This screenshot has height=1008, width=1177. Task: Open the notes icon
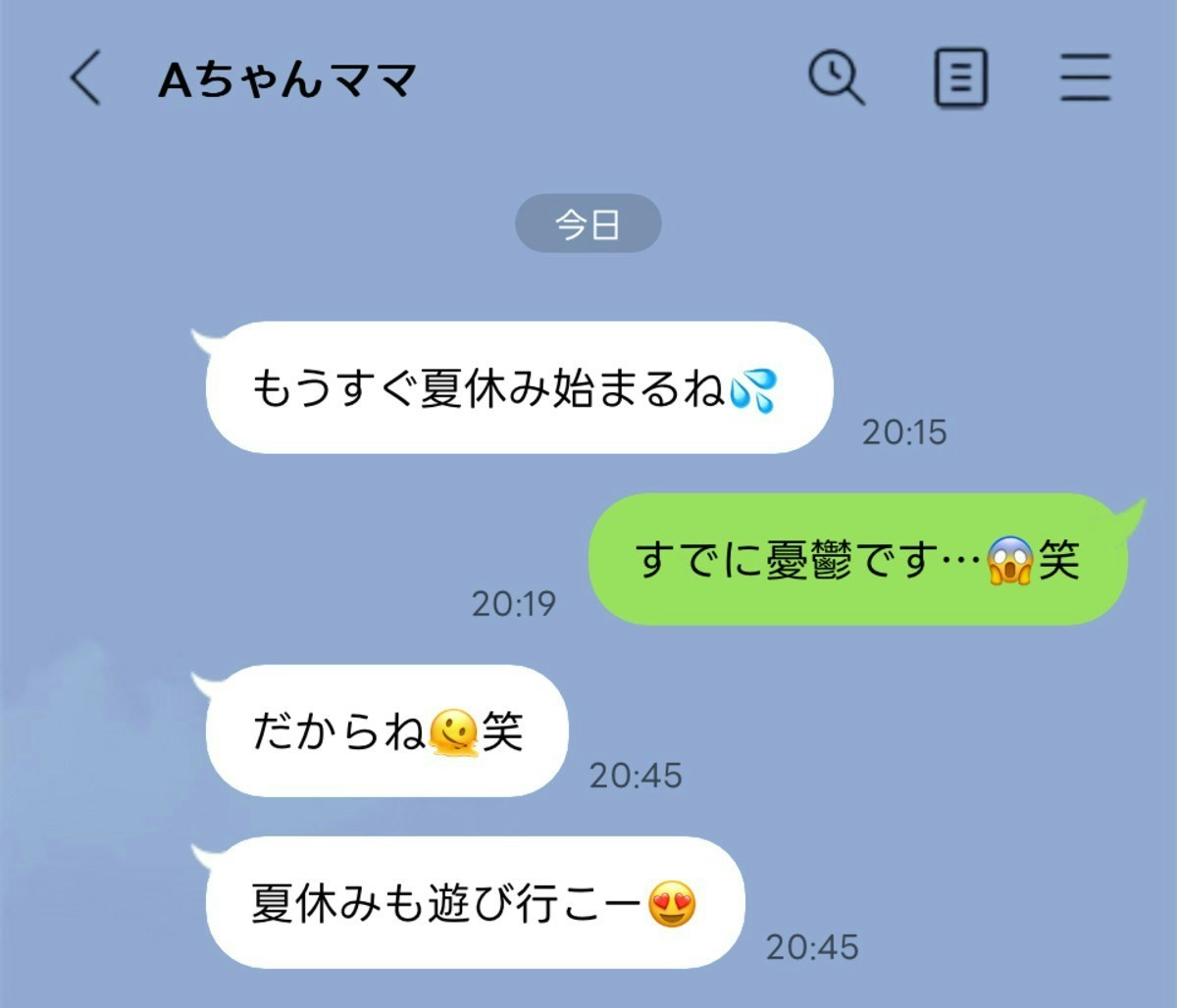tap(959, 78)
